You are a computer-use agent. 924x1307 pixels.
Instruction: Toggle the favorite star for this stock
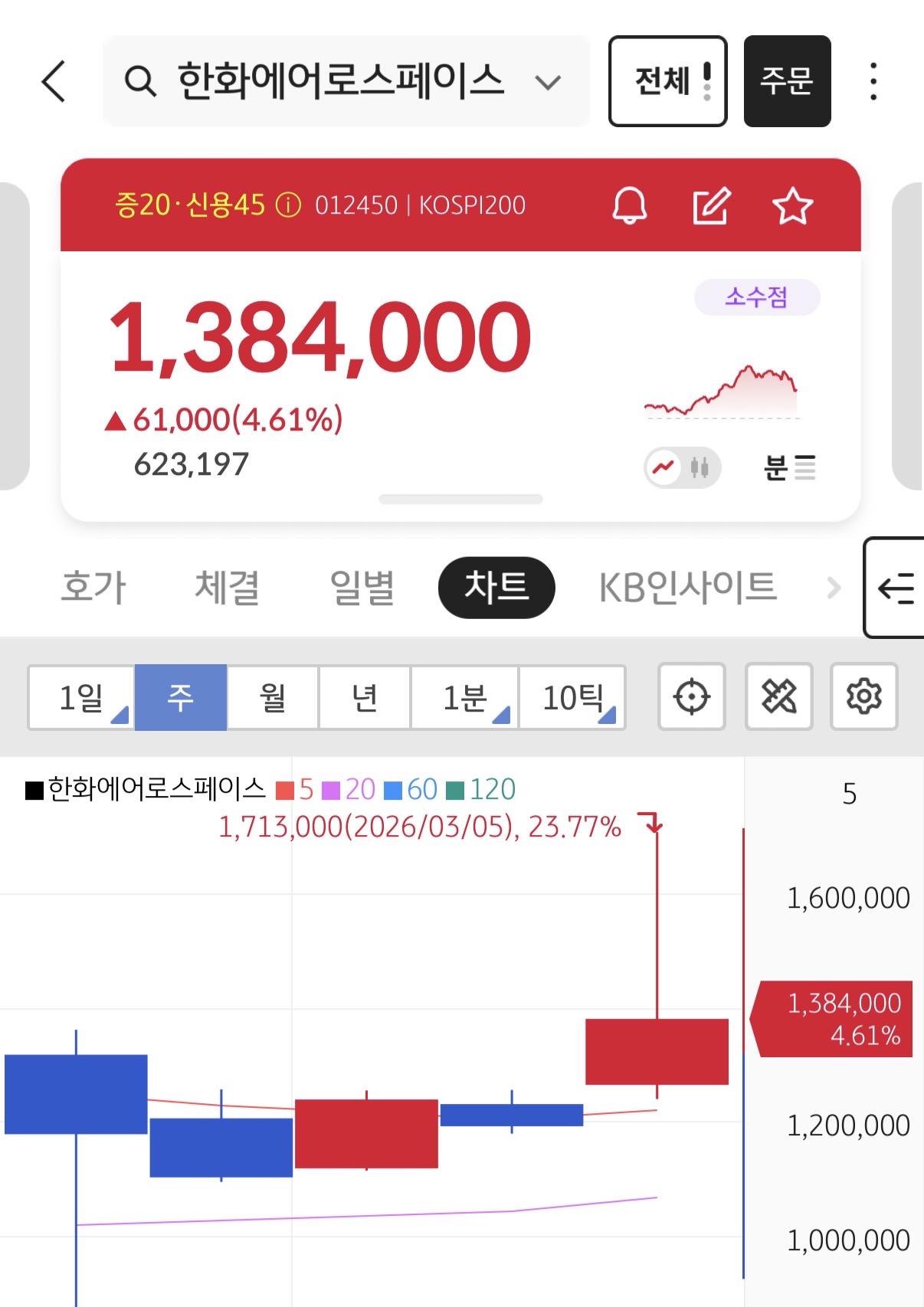(792, 205)
